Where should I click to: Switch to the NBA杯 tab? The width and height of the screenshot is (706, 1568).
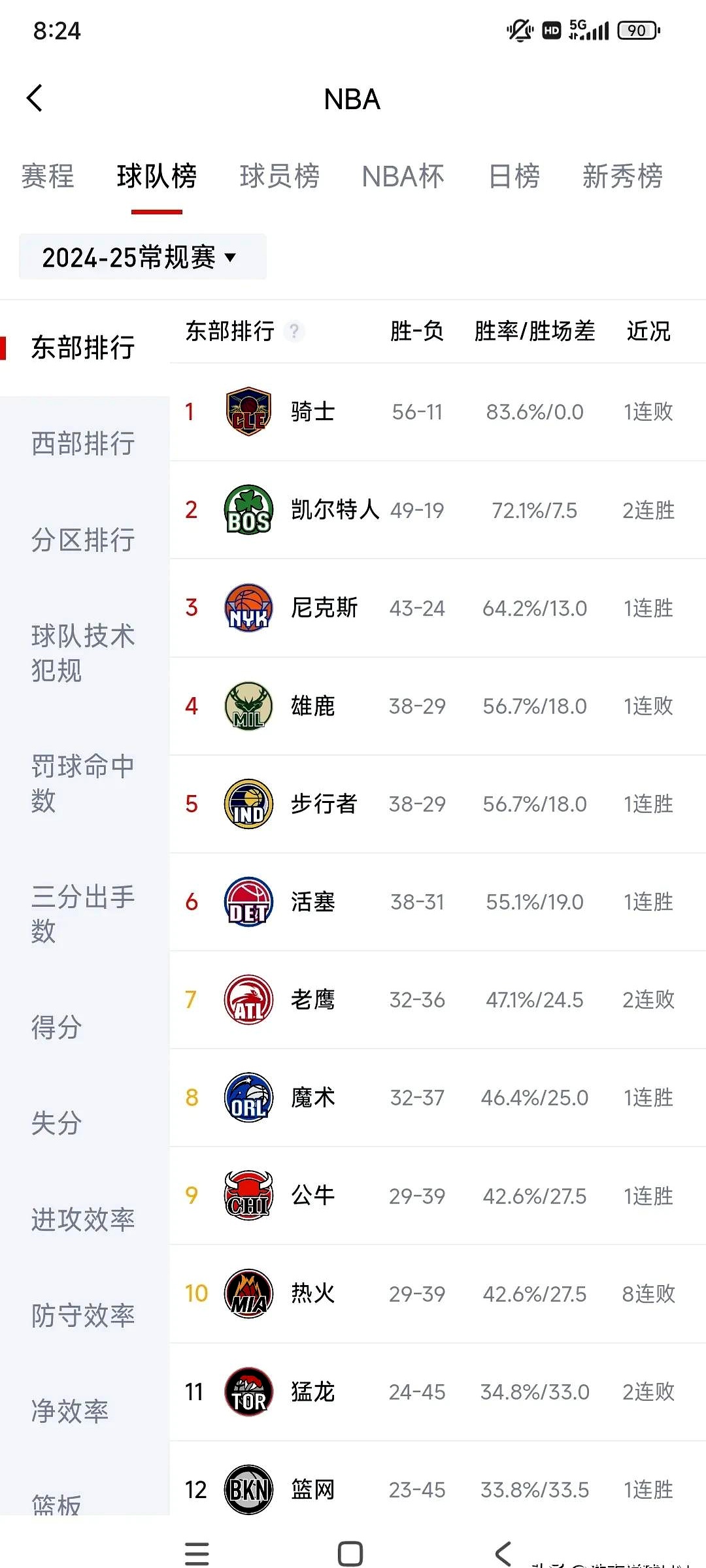point(403,176)
